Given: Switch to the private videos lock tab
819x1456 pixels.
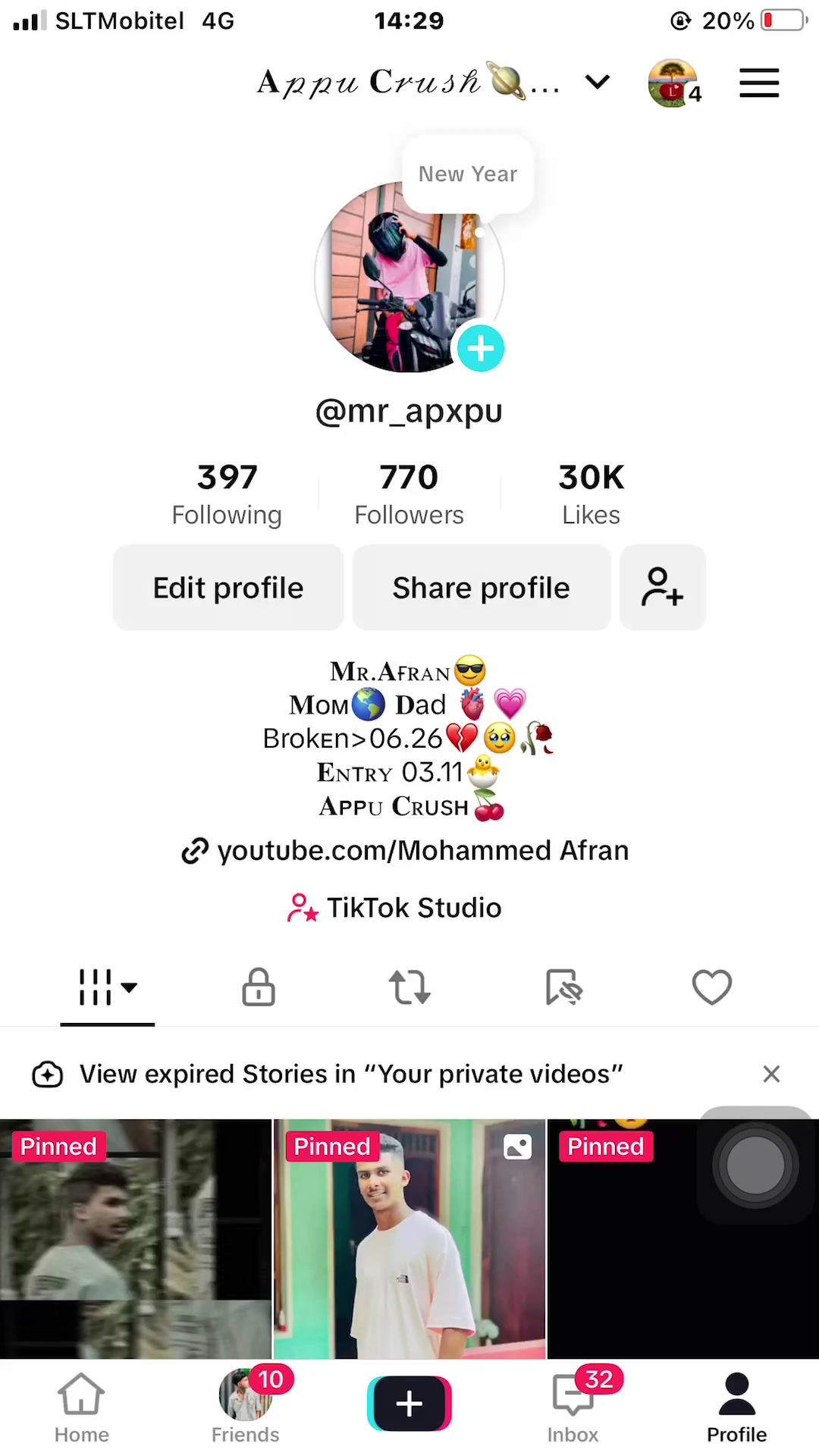Looking at the screenshot, I should pos(259,987).
